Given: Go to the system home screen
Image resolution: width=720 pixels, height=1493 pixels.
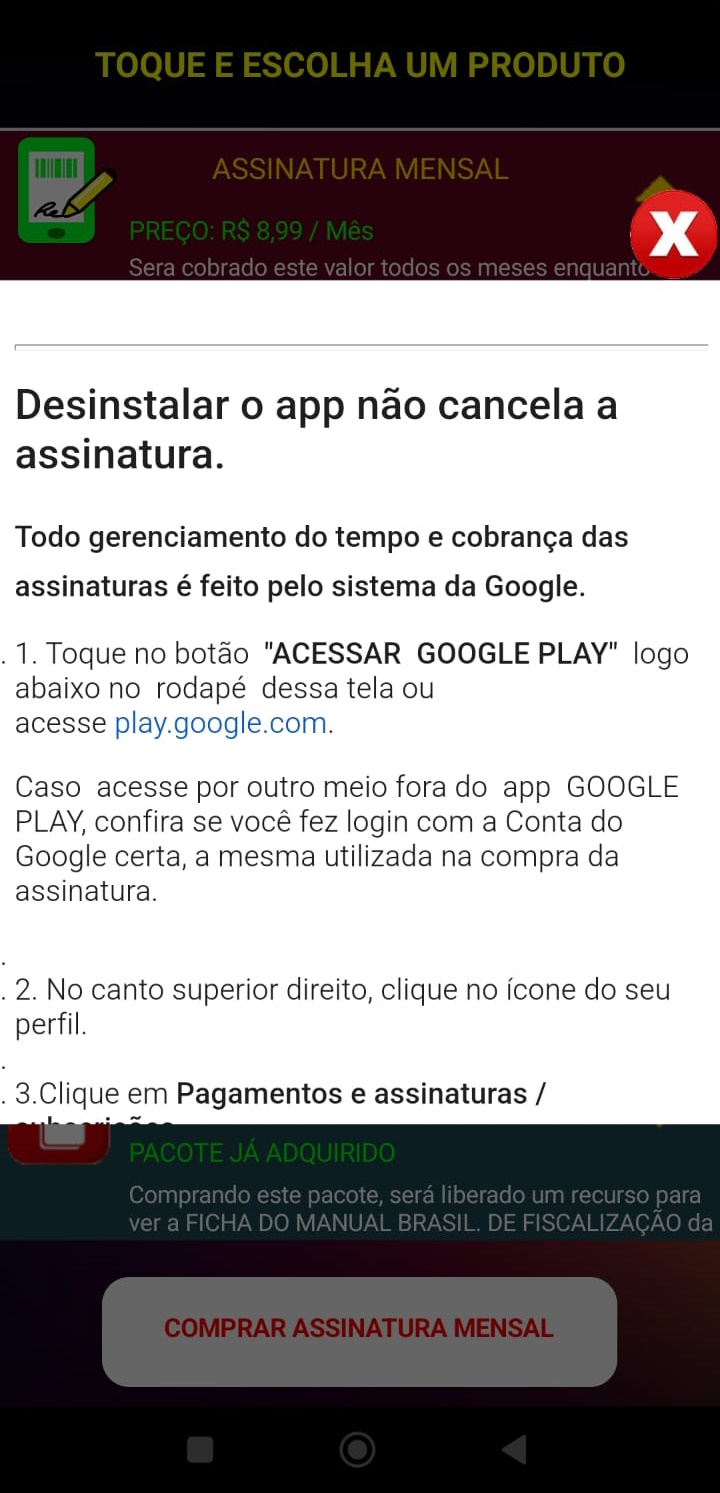Looking at the screenshot, I should (x=357, y=1449).
